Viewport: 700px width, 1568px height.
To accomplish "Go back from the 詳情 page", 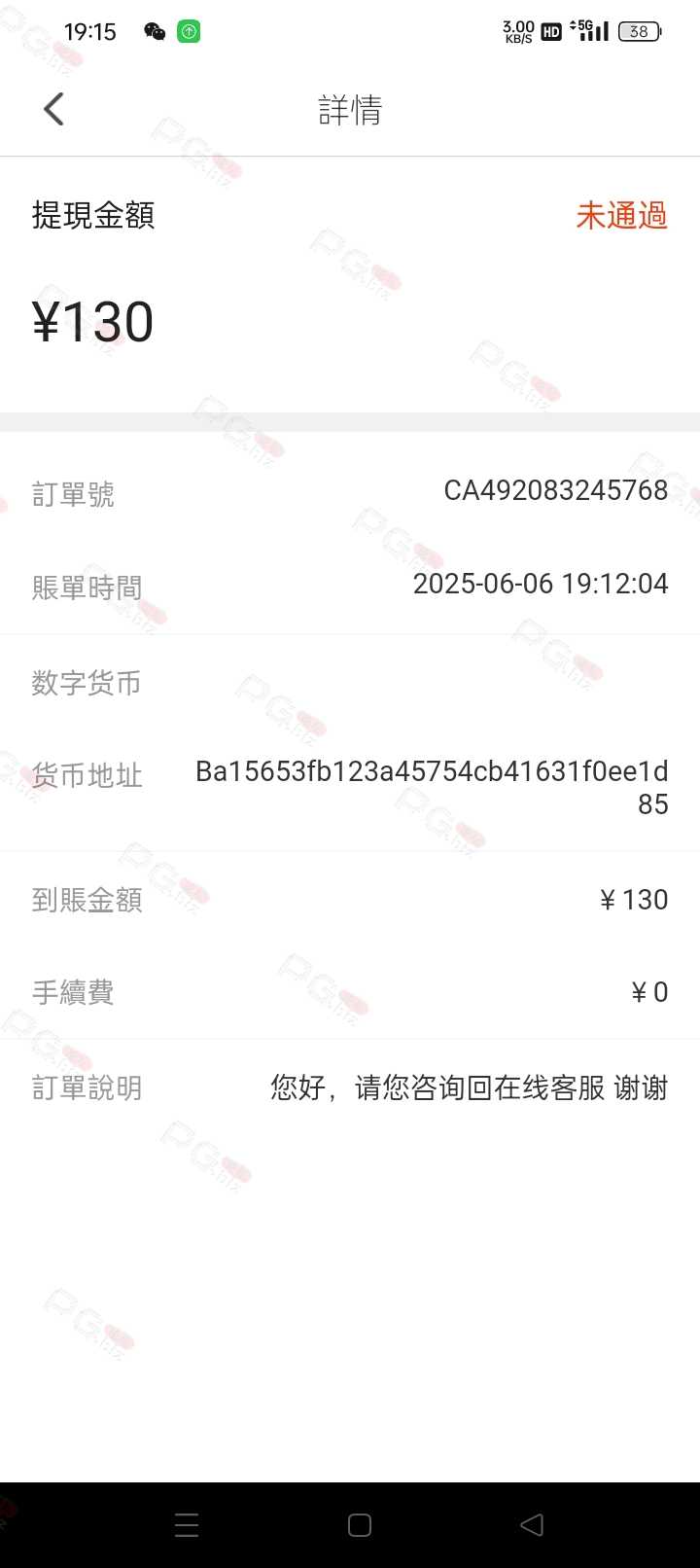I will coord(54,109).
